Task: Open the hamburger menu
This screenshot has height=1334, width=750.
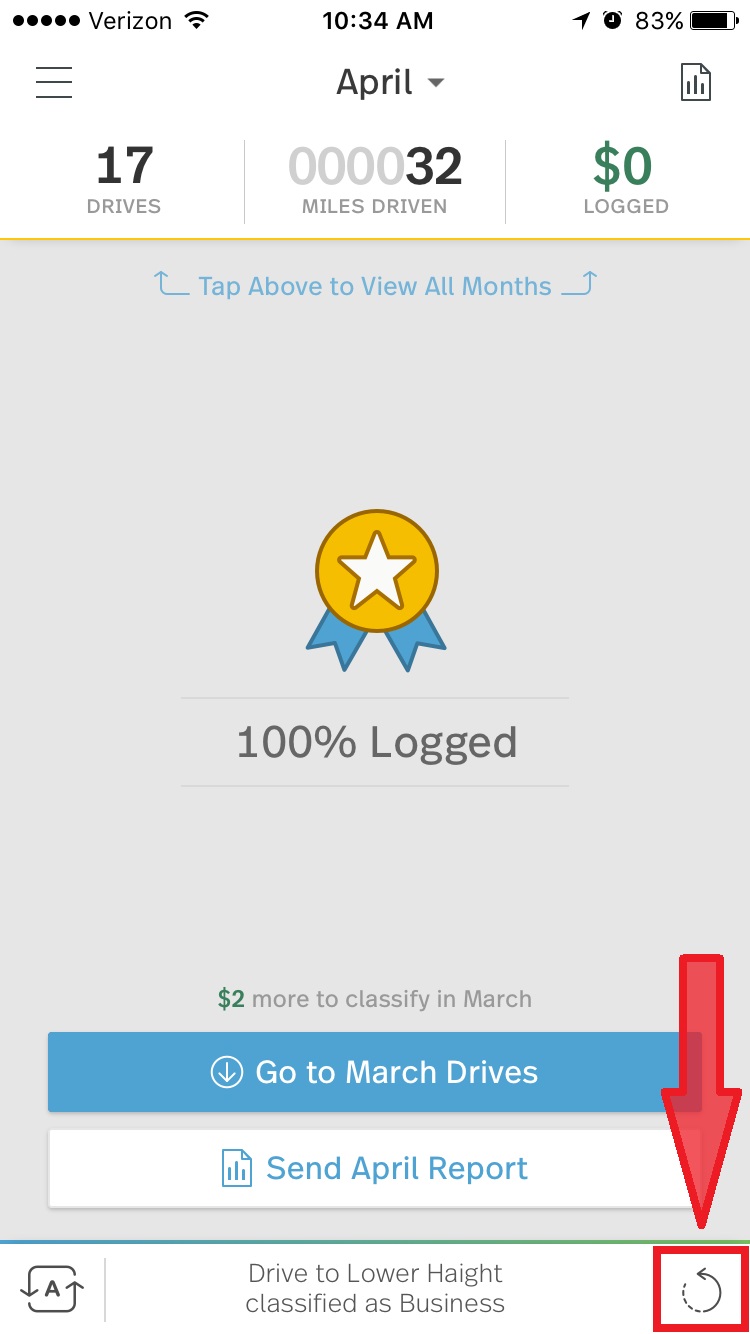Action: 54,82
